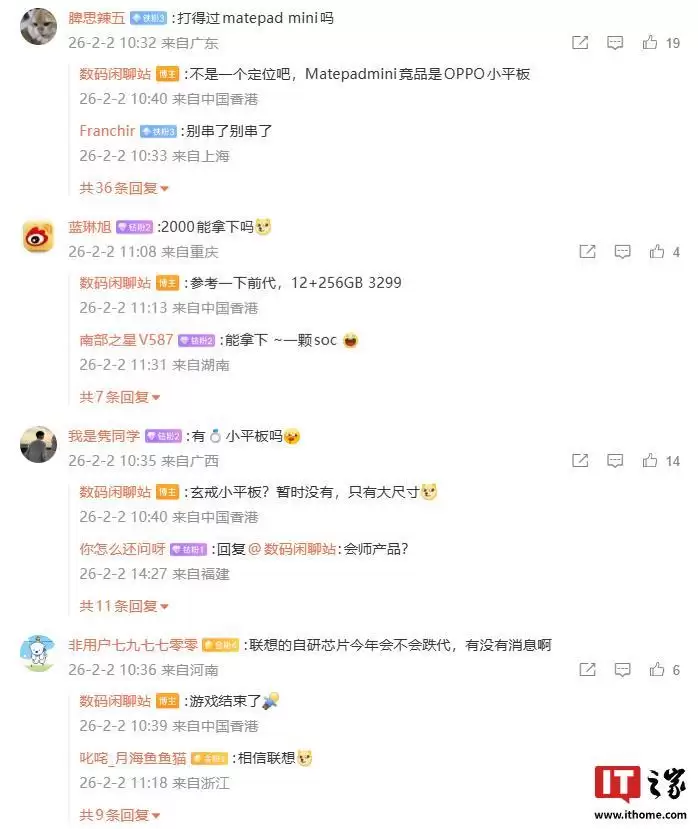Open 蓝琳旭's avatar
The image size is (698, 829).
coord(38,236)
